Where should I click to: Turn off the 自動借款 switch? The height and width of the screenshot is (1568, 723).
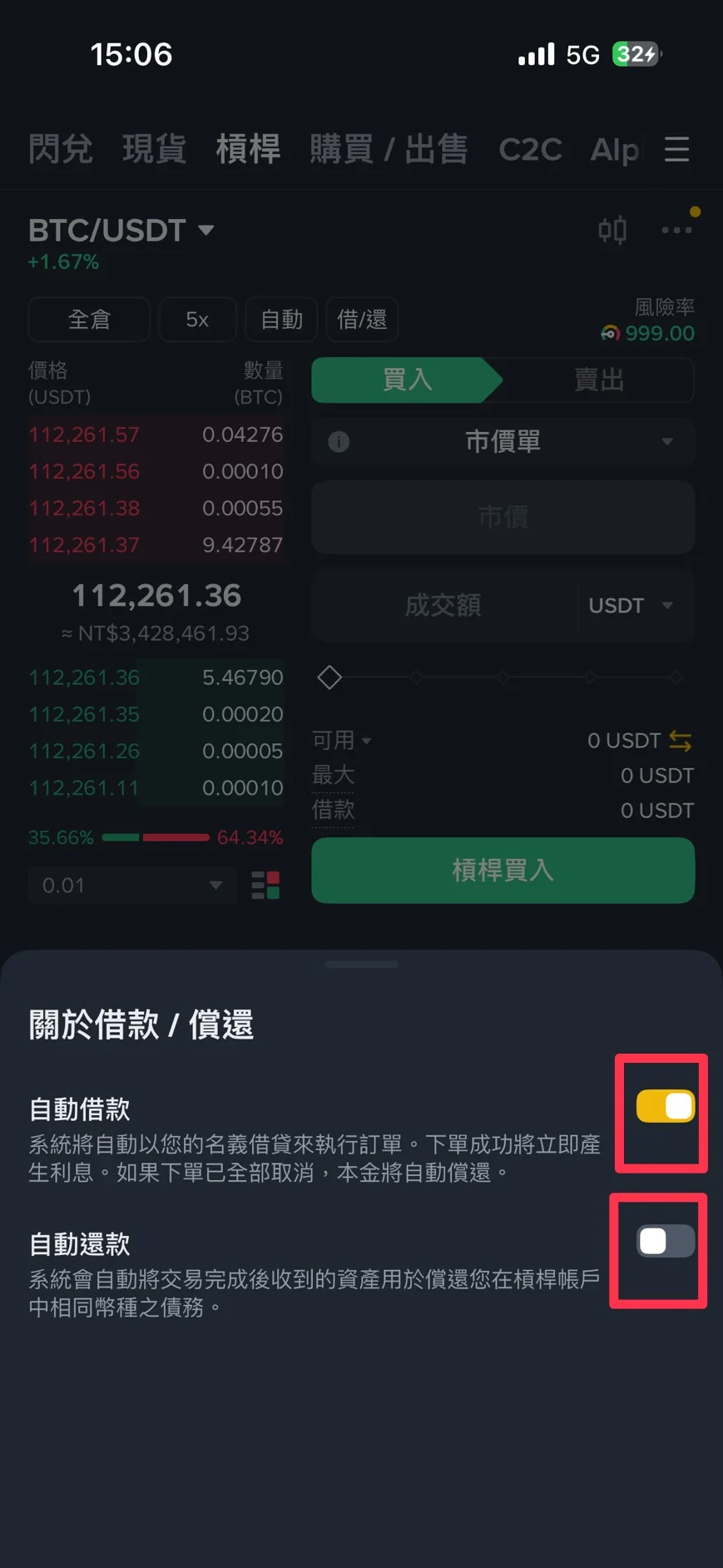pos(665,1106)
